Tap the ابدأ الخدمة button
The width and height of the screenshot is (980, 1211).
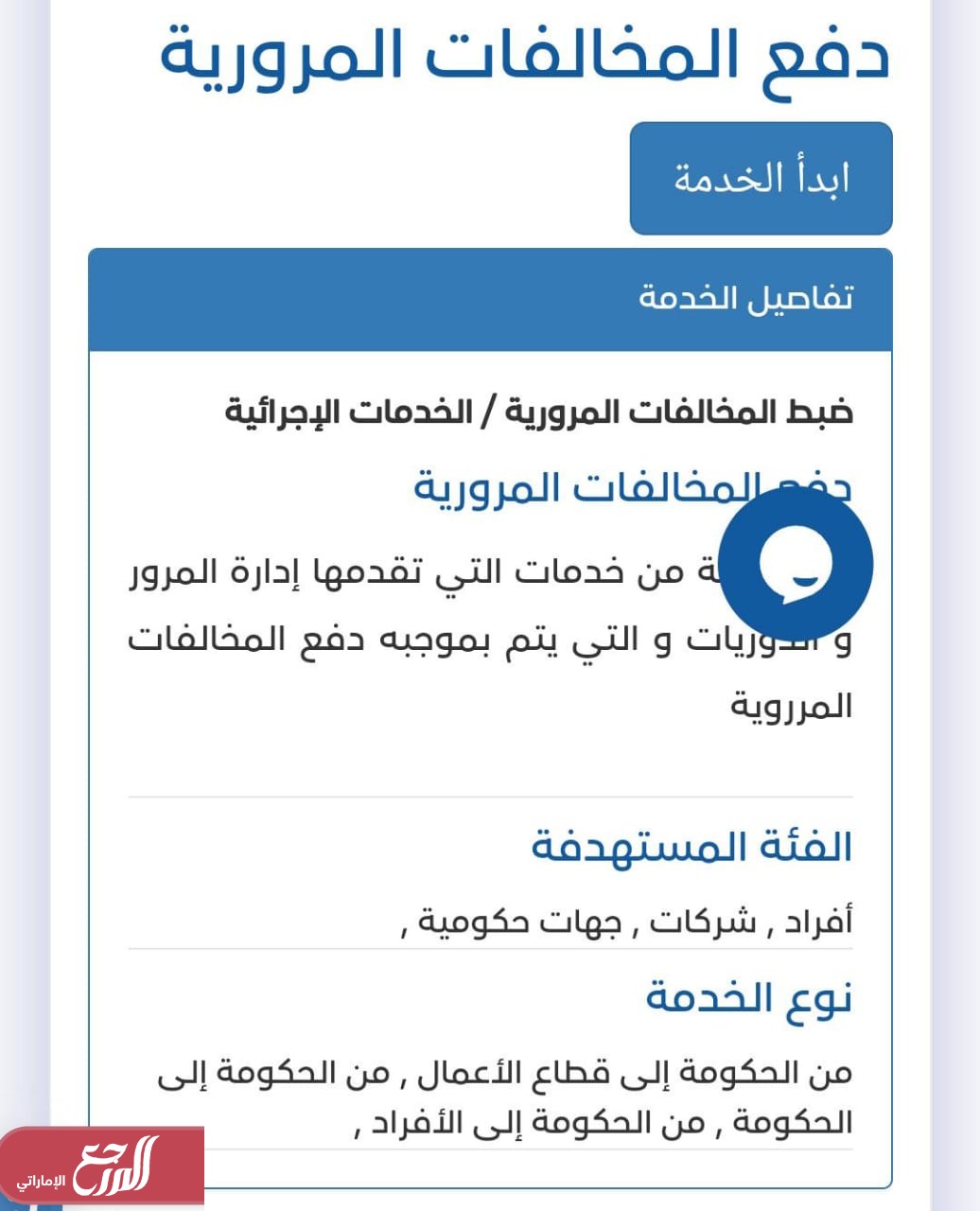click(761, 178)
